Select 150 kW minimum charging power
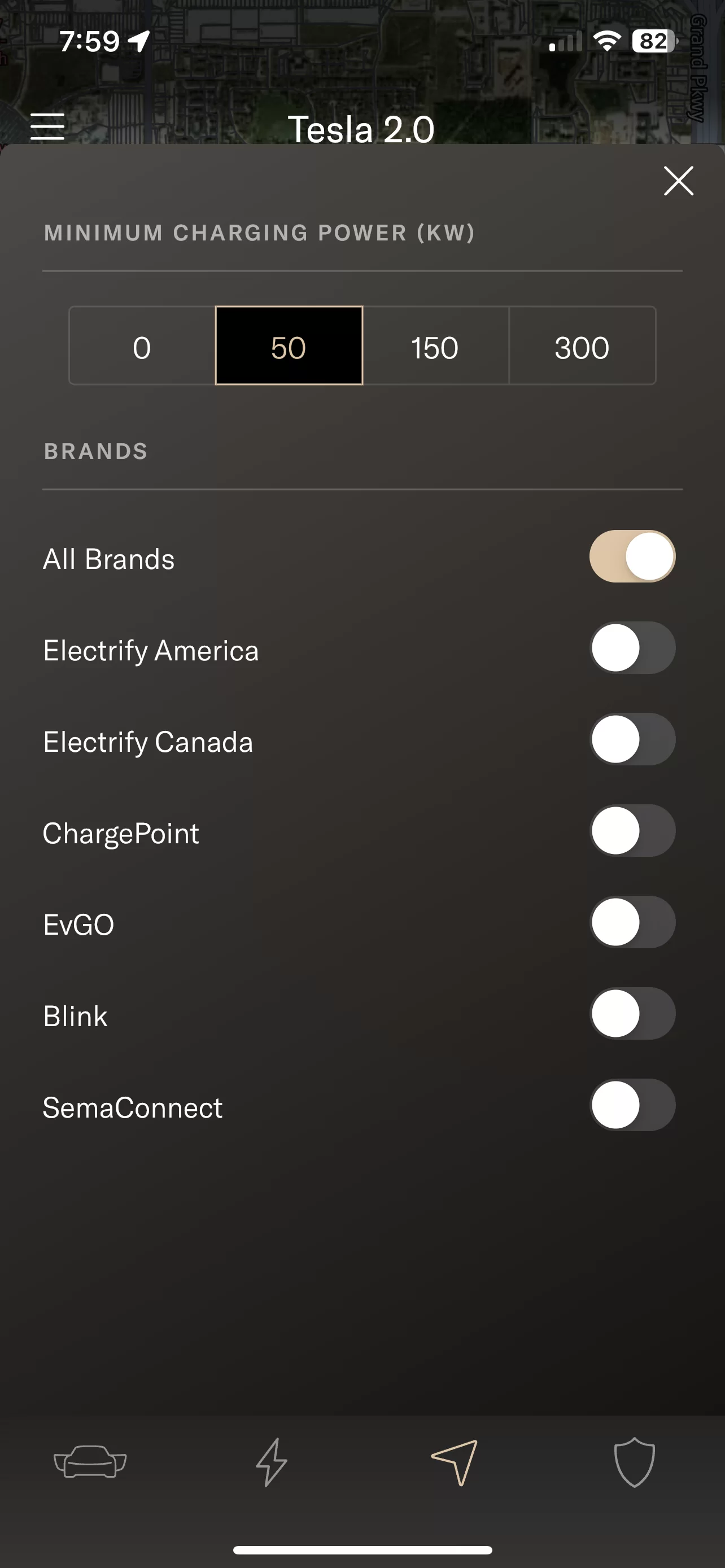This screenshot has height=1568, width=725. (435, 347)
